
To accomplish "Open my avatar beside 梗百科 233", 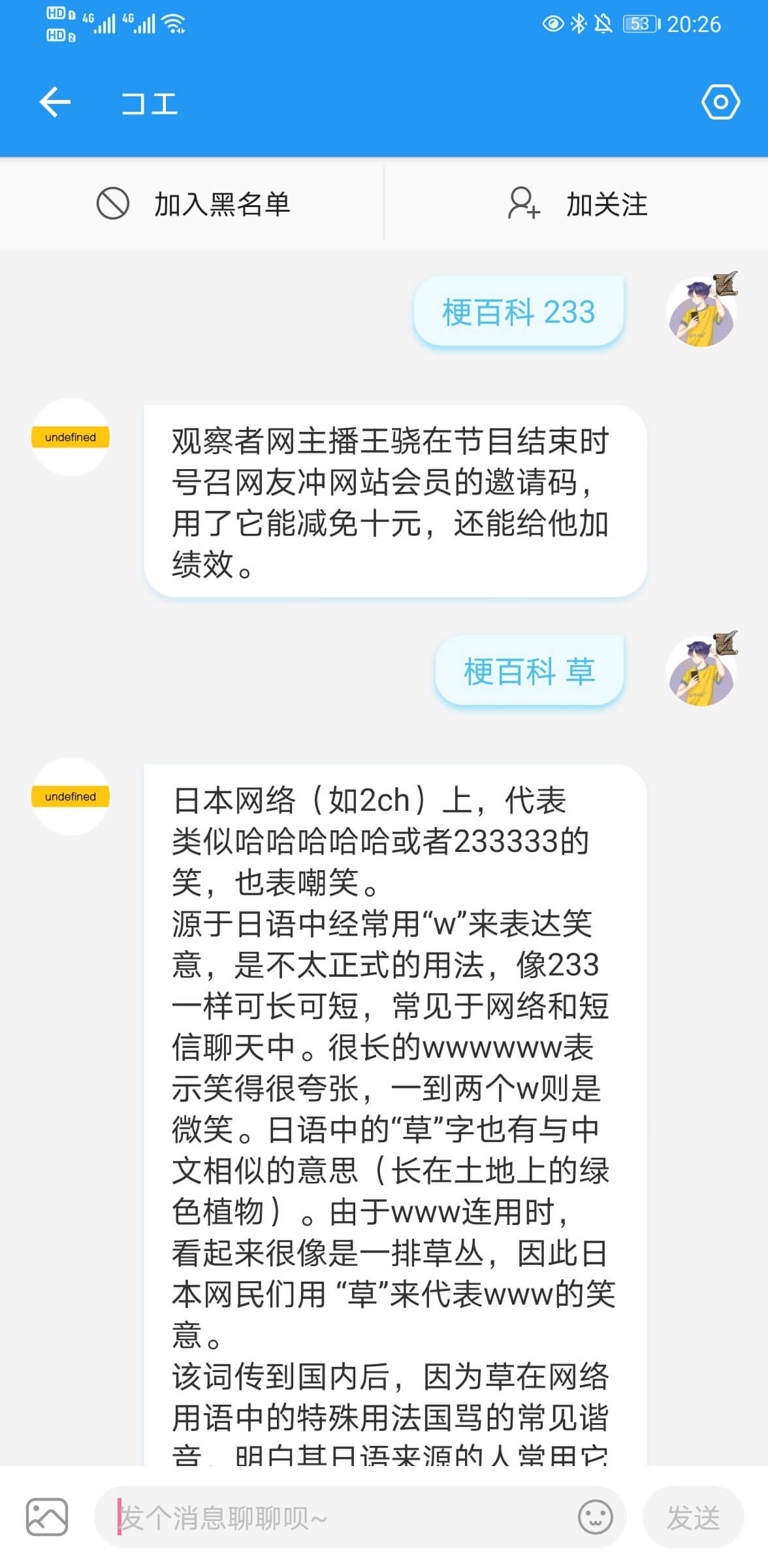I will [701, 311].
